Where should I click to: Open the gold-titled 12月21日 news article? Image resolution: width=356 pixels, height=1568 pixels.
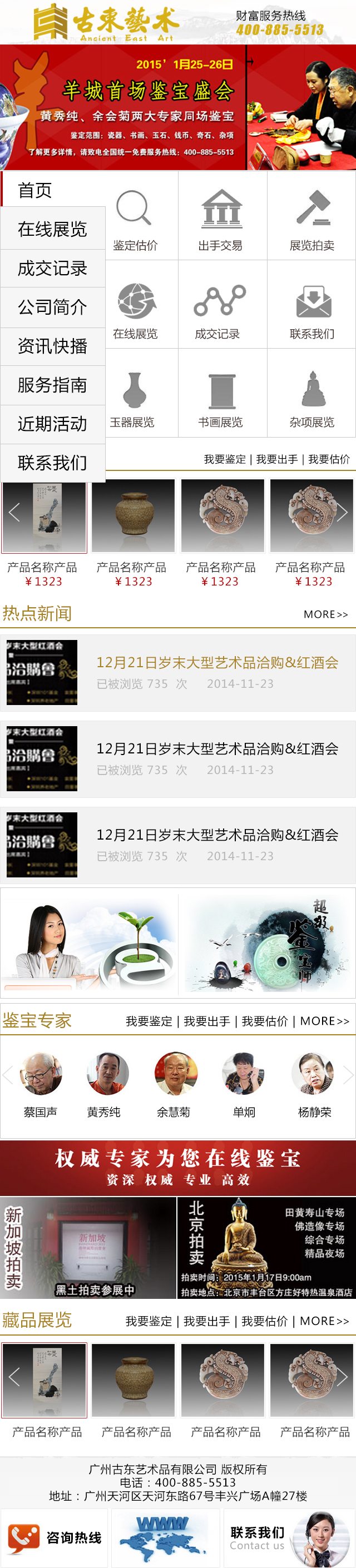(x=216, y=662)
